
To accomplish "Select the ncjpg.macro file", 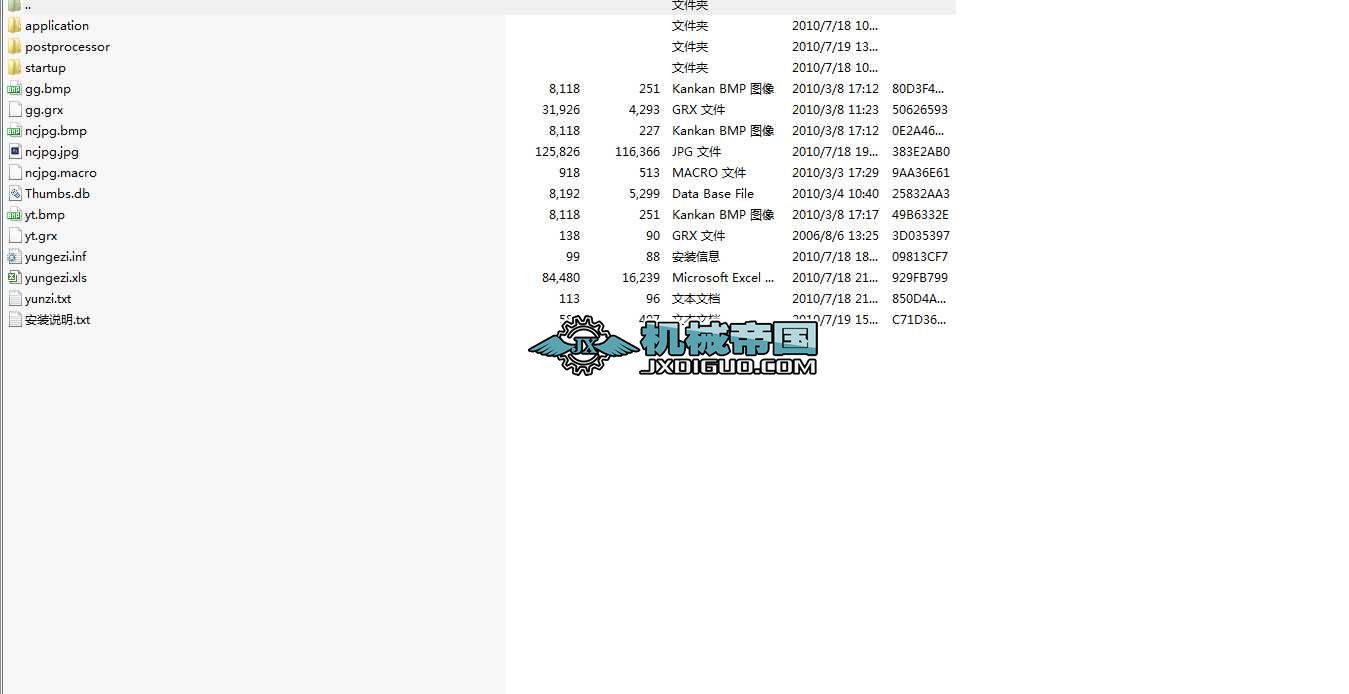I will (60, 173).
